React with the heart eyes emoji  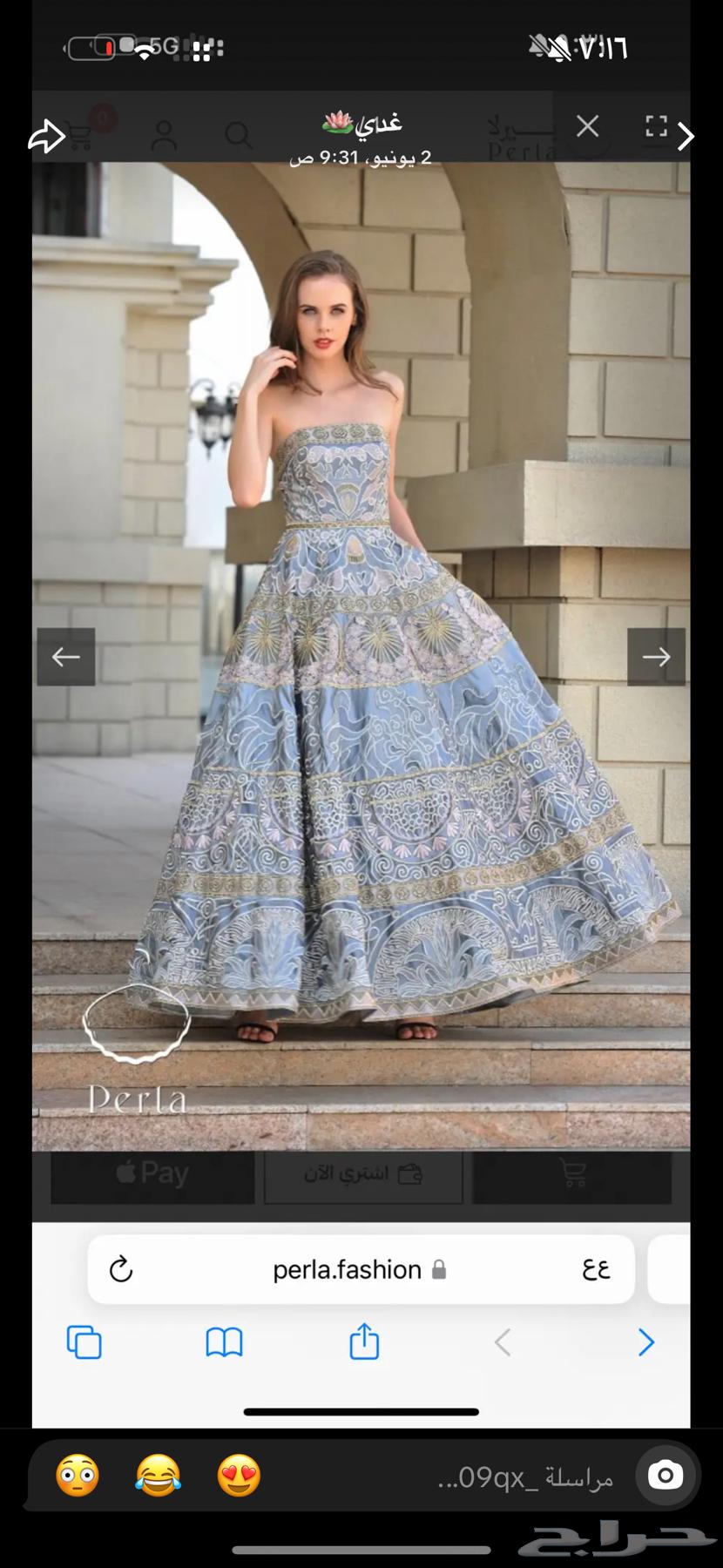click(239, 1476)
